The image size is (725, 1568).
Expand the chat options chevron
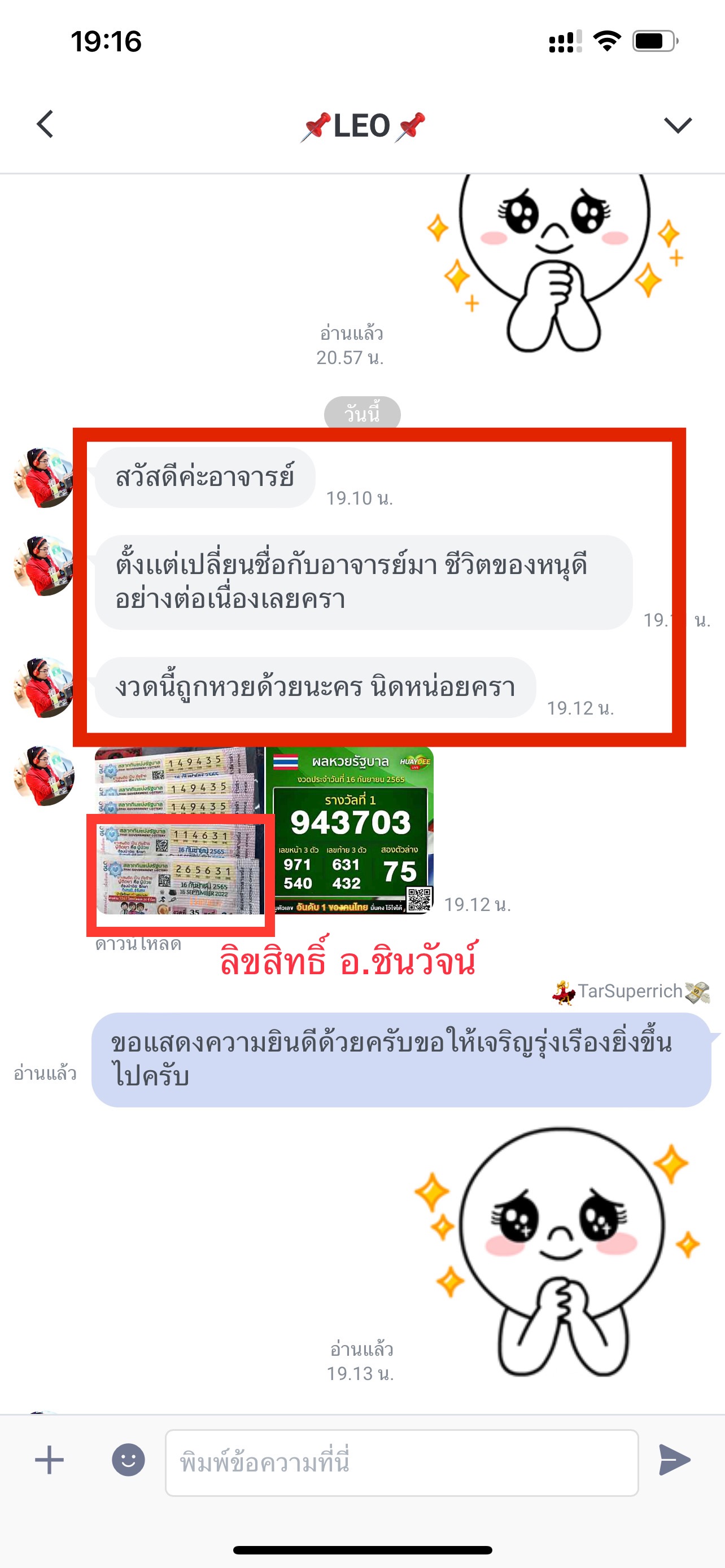coord(678,125)
